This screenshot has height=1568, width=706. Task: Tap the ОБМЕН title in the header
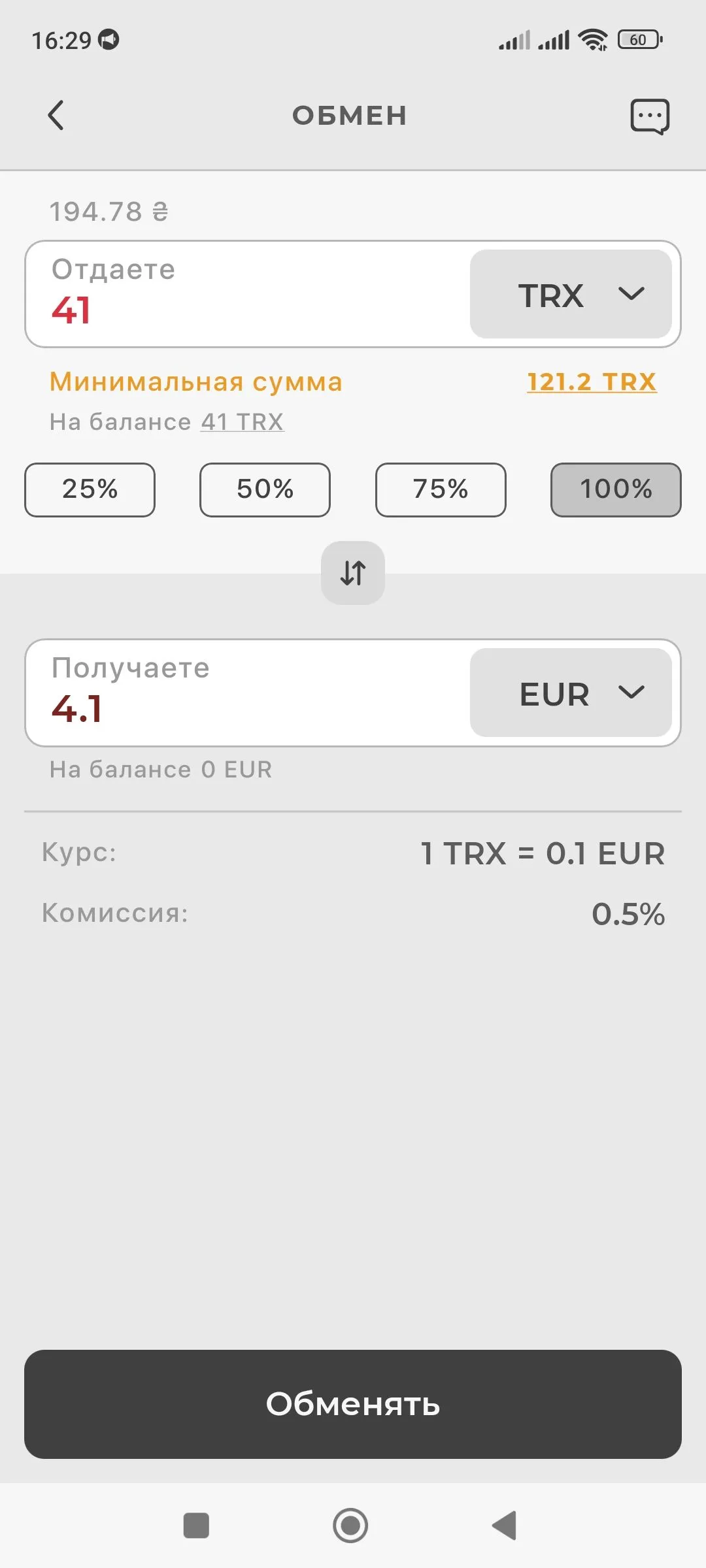click(x=350, y=115)
